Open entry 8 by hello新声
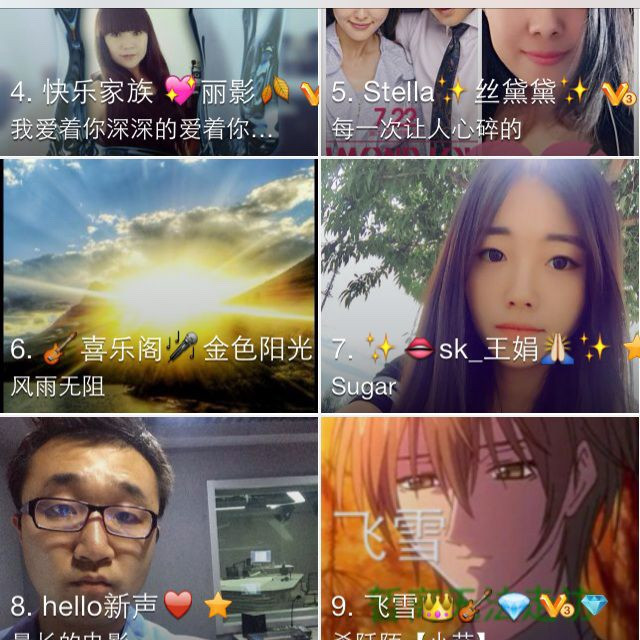 [x=159, y=528]
